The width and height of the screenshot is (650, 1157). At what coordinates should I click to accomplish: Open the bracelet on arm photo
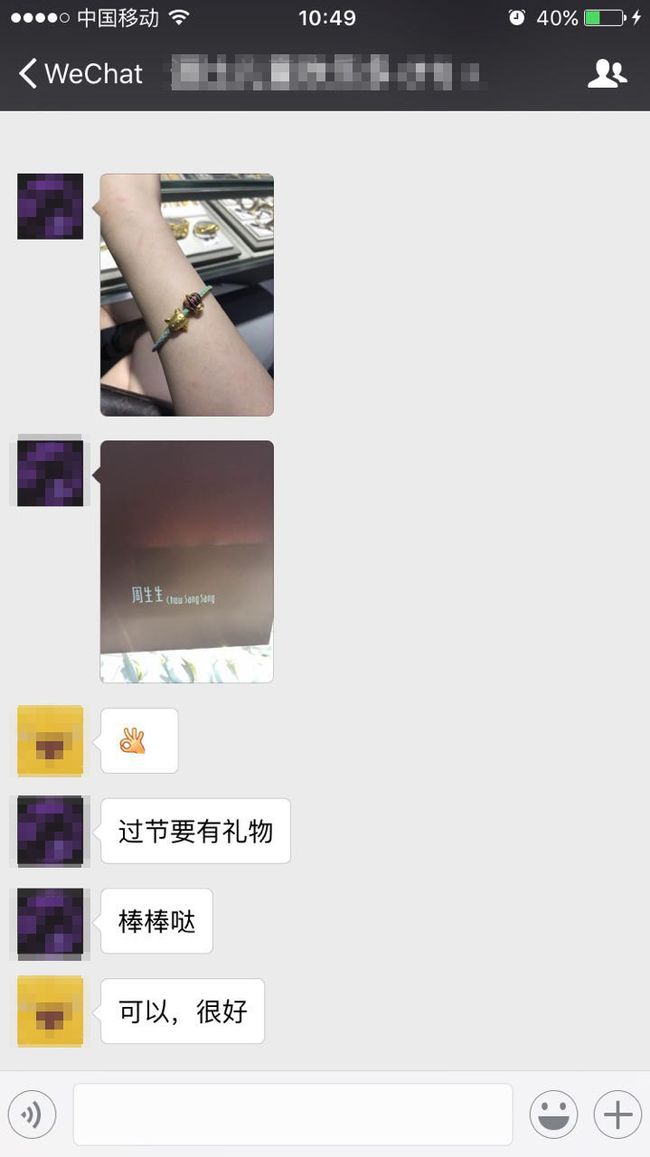[x=187, y=294]
